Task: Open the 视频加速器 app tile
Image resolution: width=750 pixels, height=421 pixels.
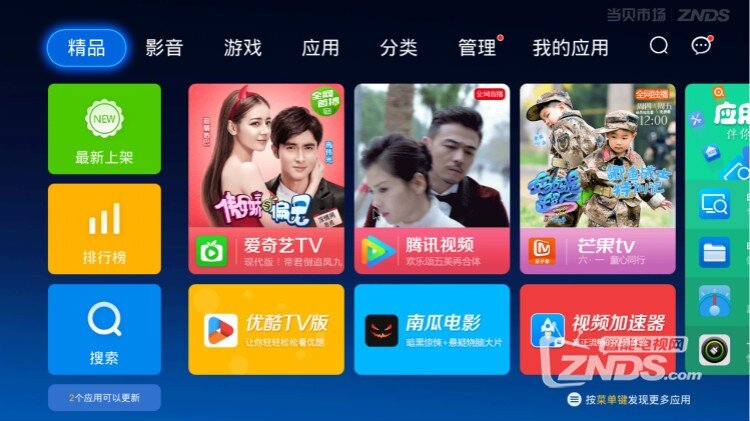Action: coord(597,329)
